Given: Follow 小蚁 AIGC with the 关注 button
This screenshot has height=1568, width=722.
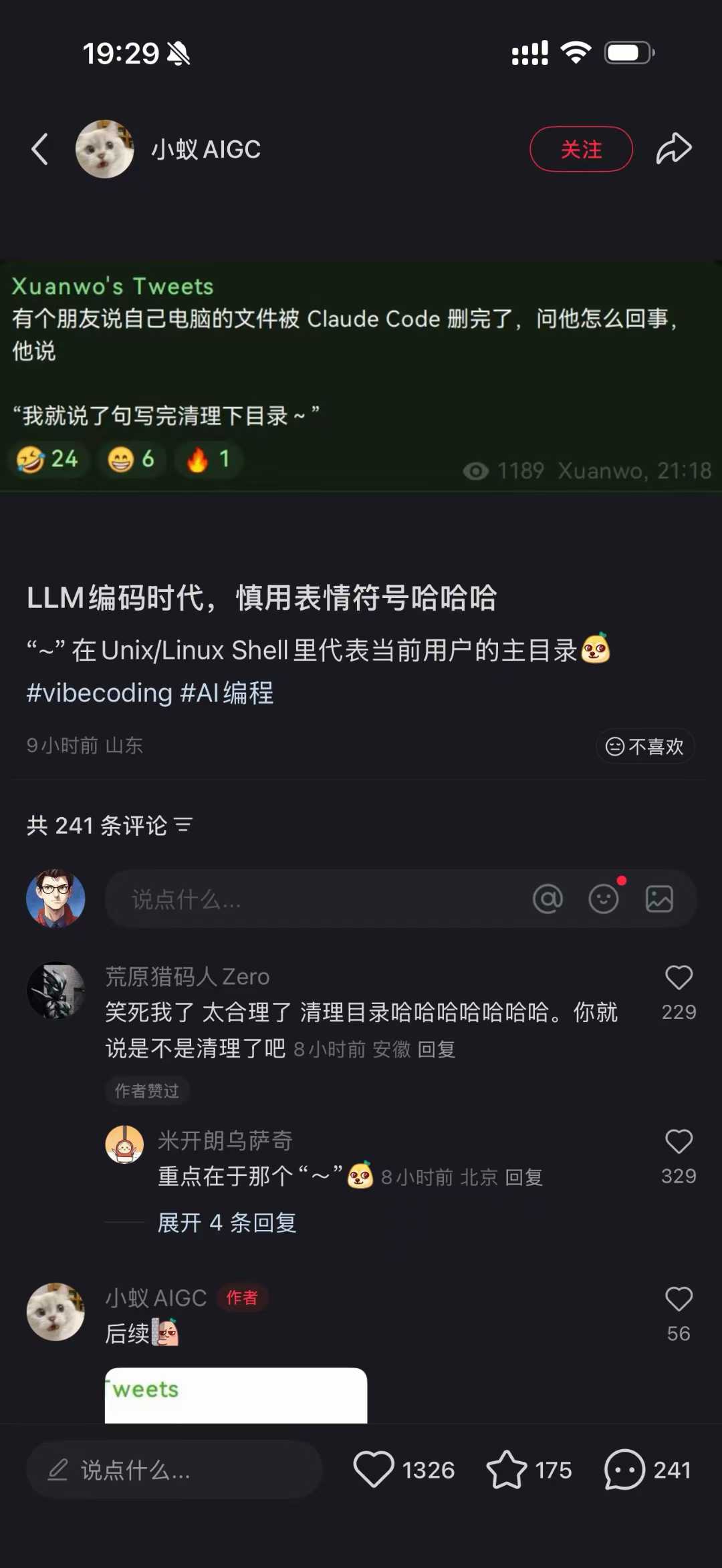Looking at the screenshot, I should tap(580, 149).
